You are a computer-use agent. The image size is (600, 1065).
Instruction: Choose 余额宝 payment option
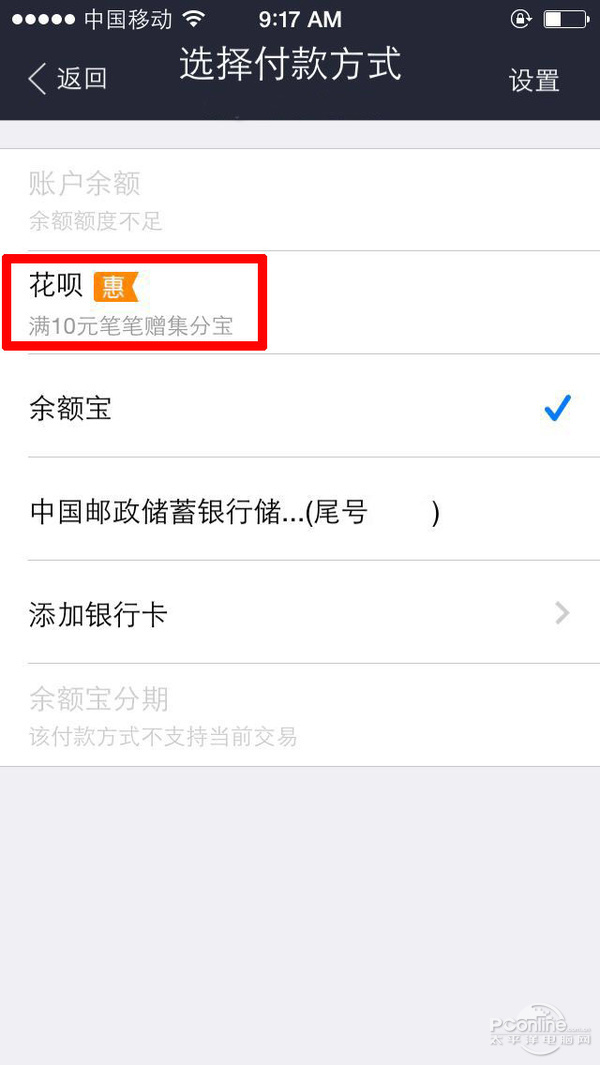300,408
